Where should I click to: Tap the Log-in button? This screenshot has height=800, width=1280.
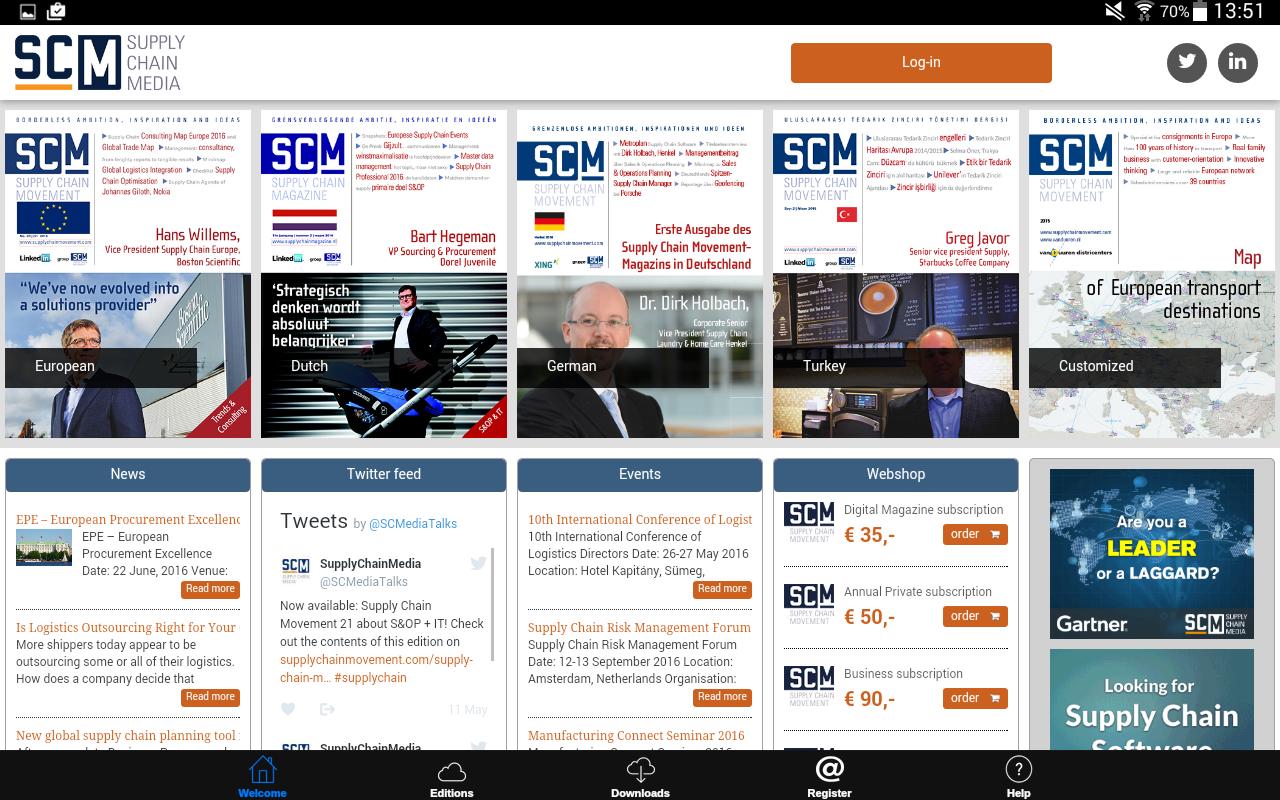click(x=921, y=62)
